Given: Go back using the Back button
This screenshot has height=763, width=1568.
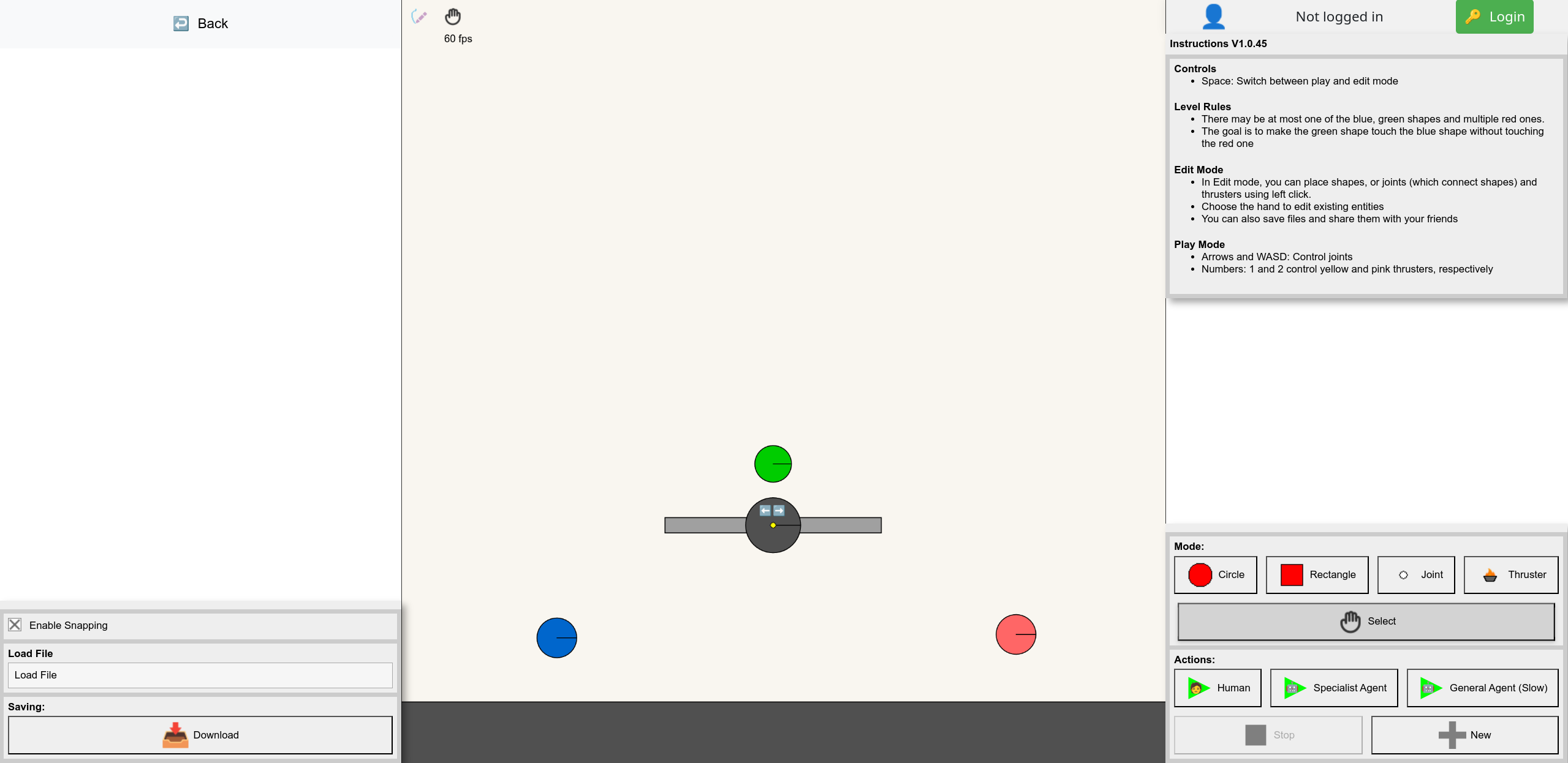Looking at the screenshot, I should coord(200,23).
